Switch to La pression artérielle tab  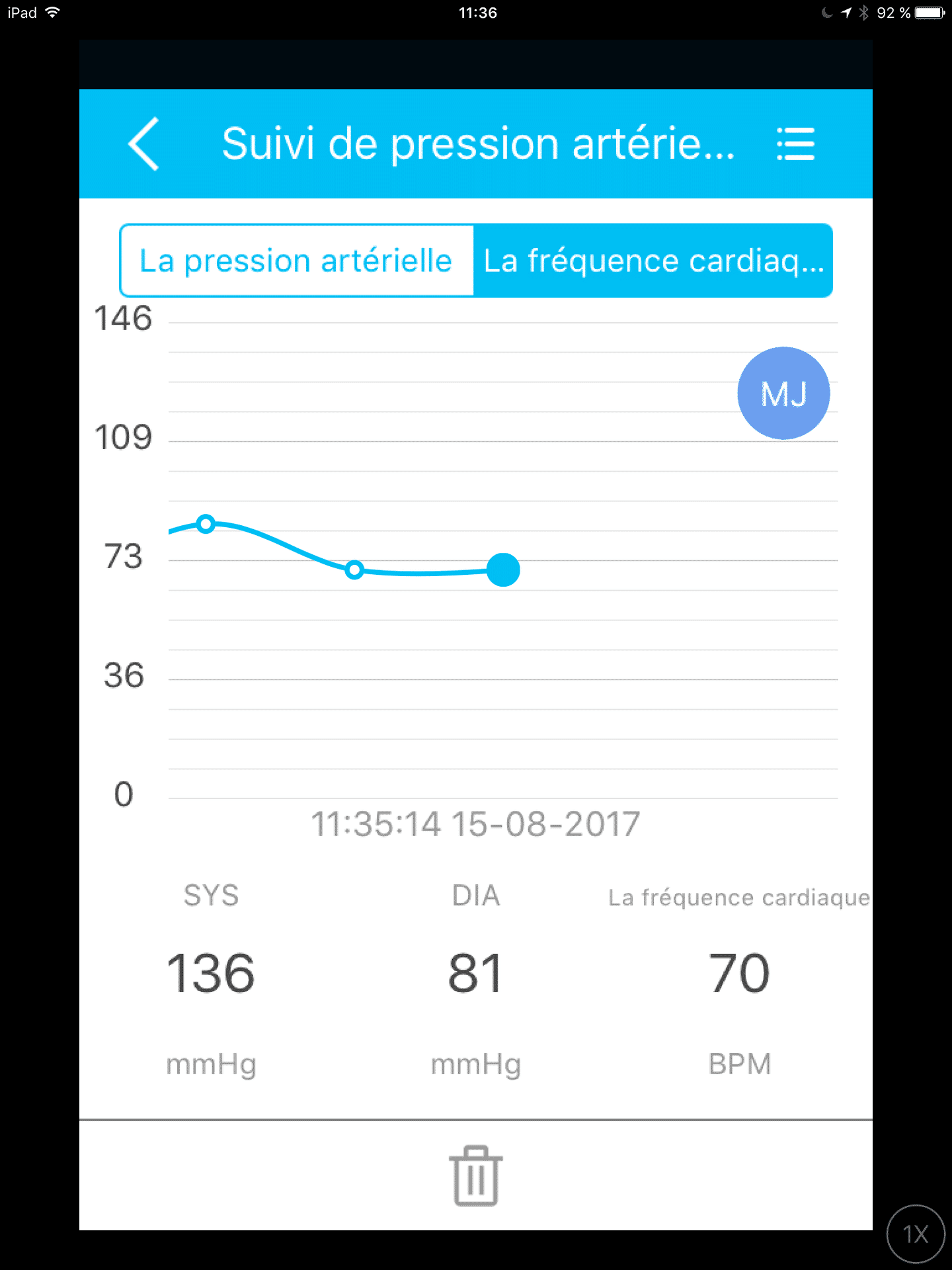(296, 261)
